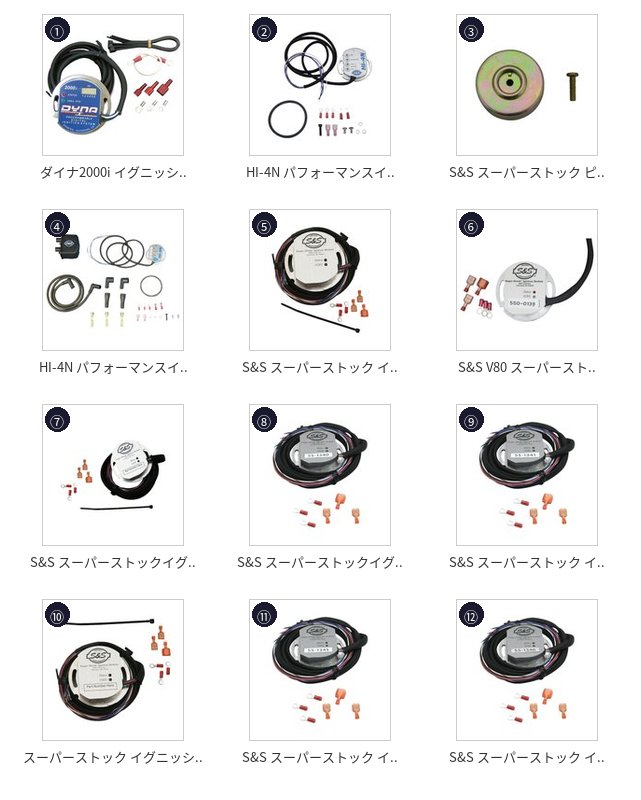Screen dimensions: 641x800
Task: Open product 11, the S&S Super Stock item
Action: [x=320, y=670]
